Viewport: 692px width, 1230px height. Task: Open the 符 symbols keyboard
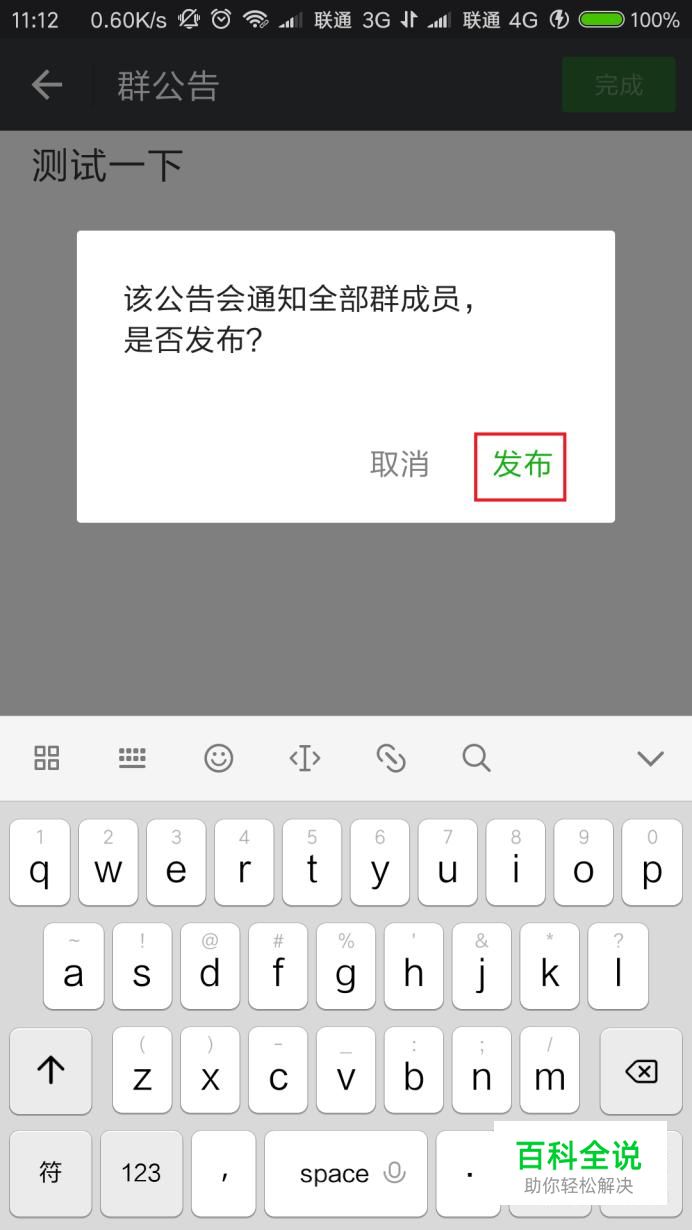pyautogui.click(x=50, y=1173)
